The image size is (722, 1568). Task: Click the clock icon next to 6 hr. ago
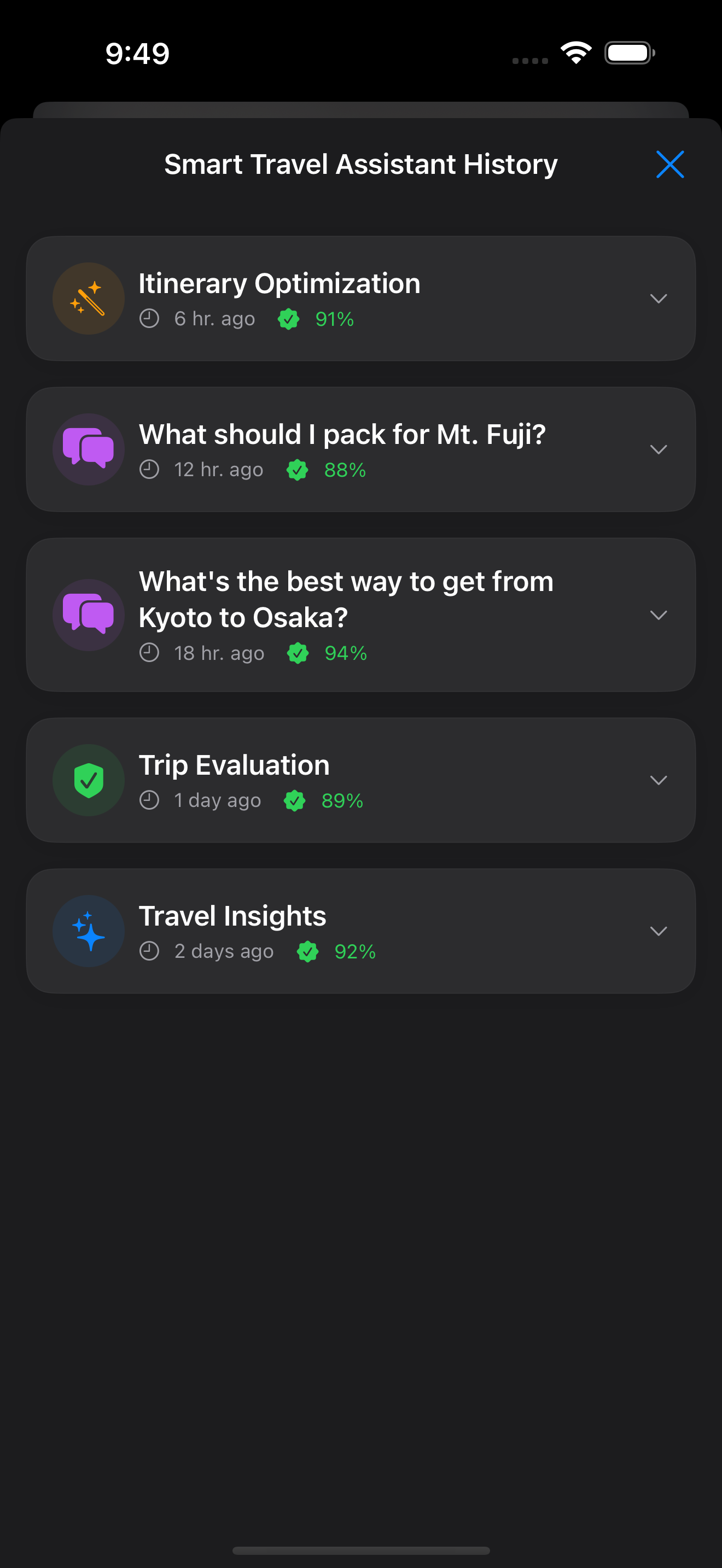(150, 318)
